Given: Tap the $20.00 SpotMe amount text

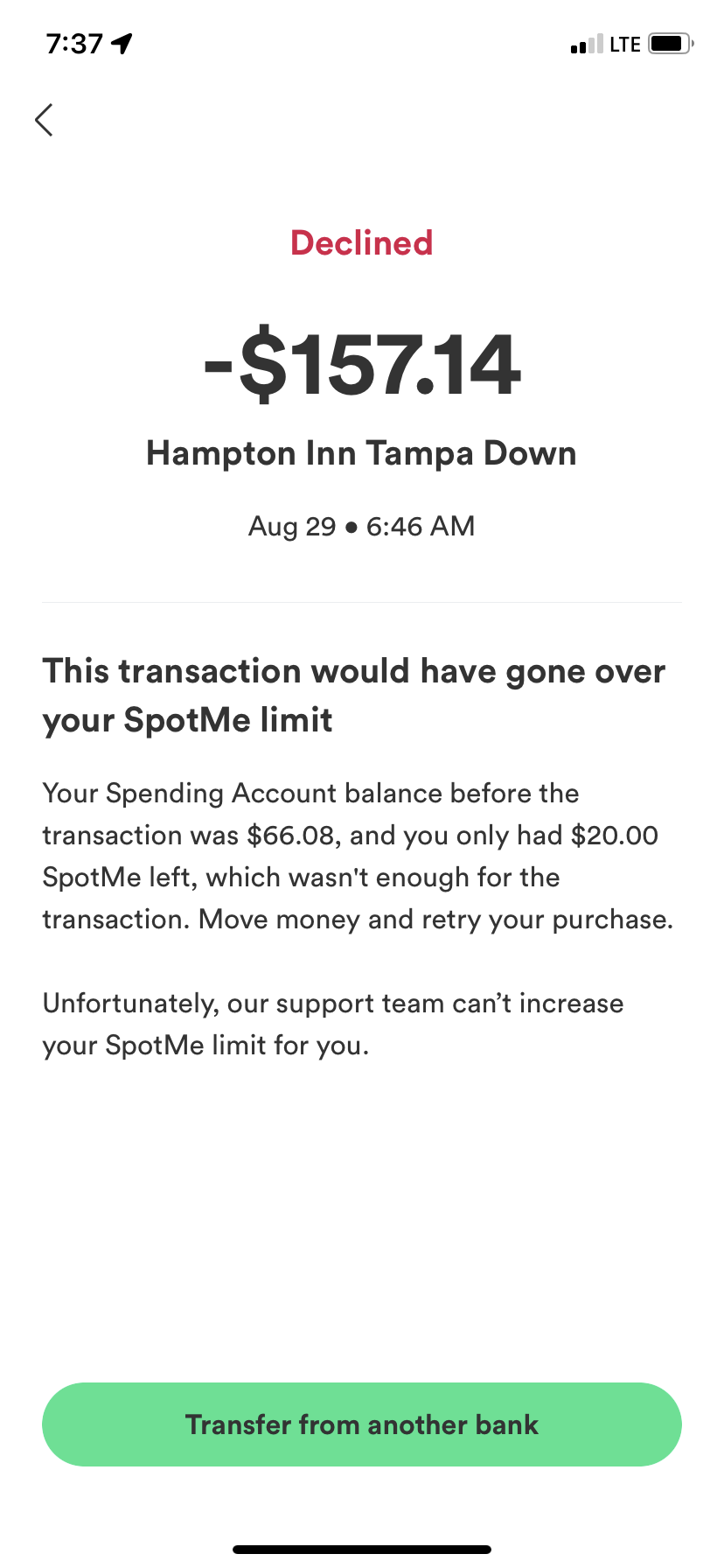Looking at the screenshot, I should [616, 836].
